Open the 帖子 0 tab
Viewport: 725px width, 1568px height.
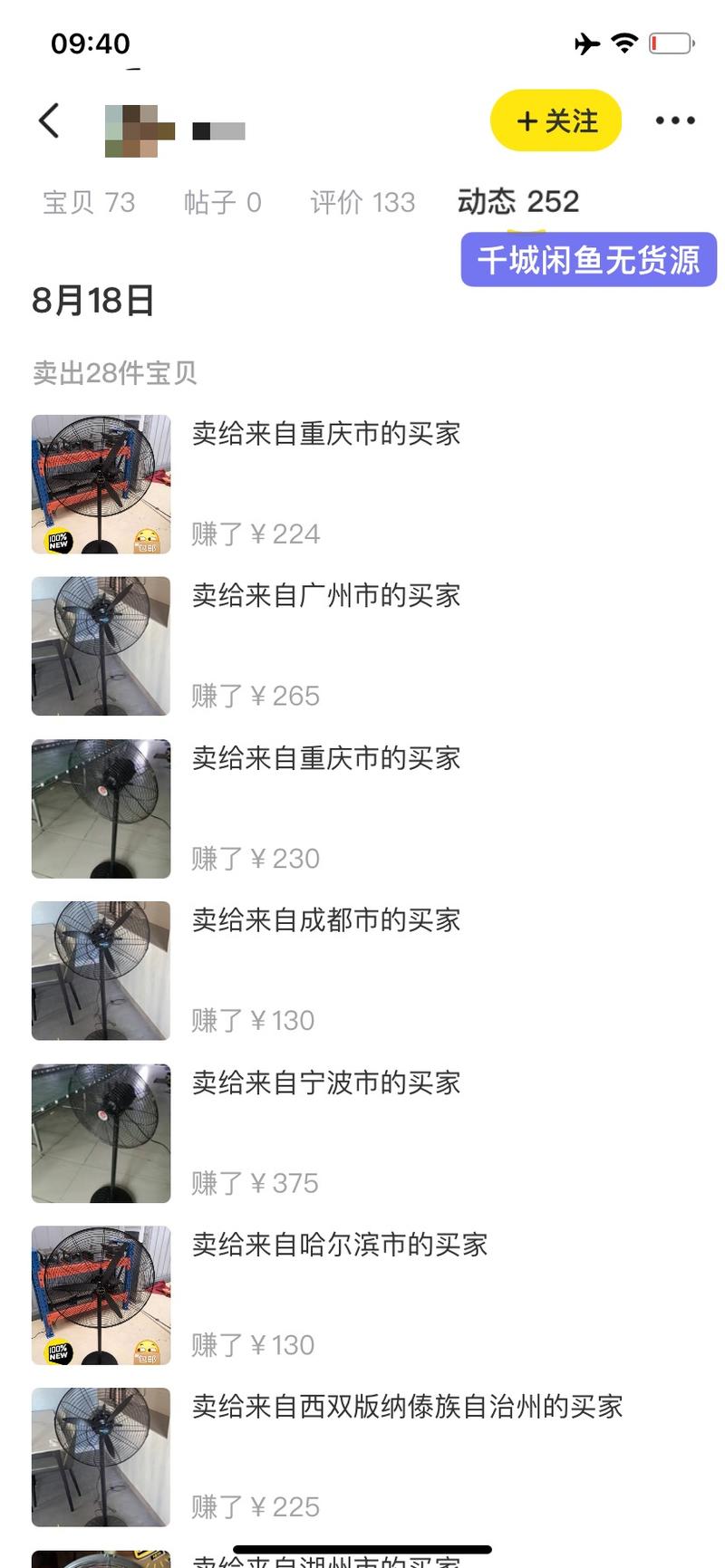click(x=223, y=201)
